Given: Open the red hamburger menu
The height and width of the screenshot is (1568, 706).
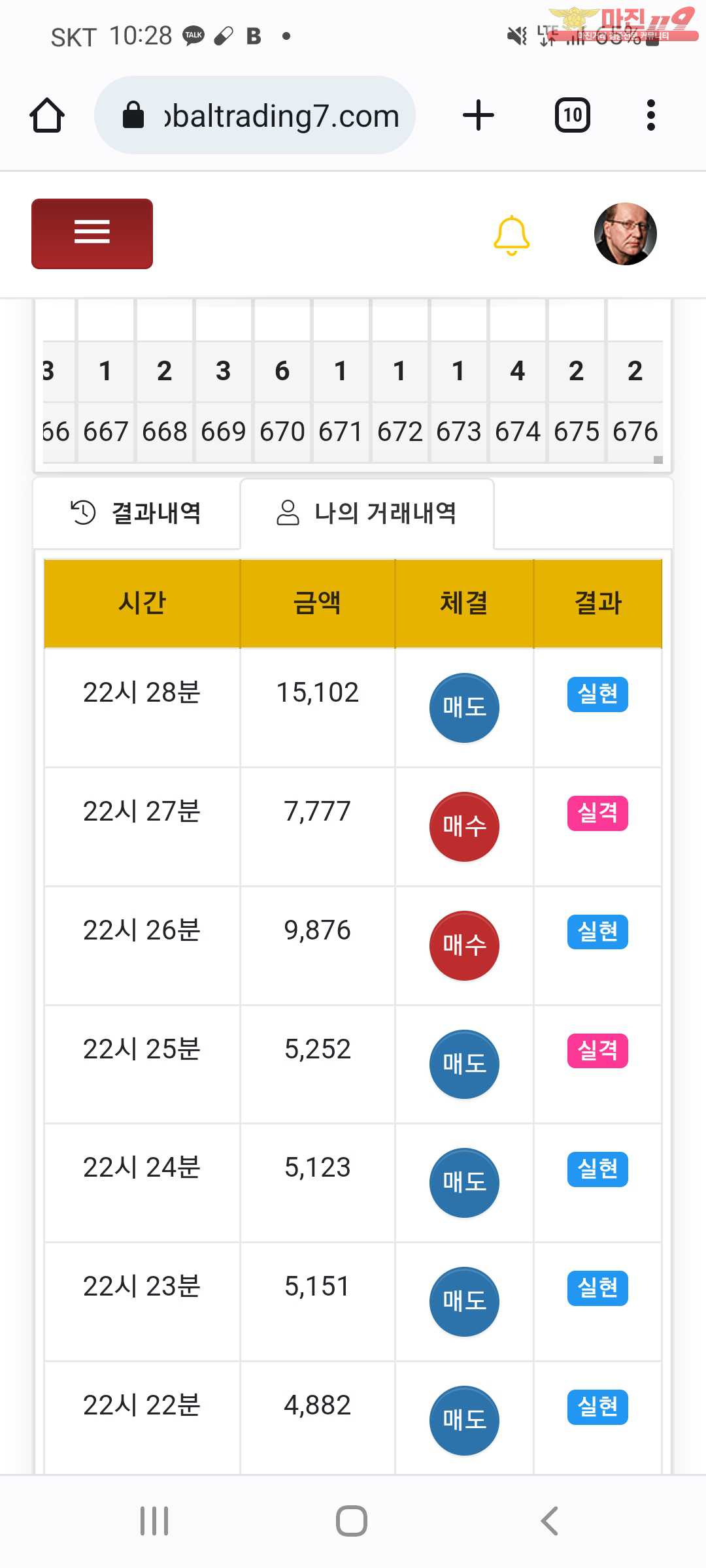Looking at the screenshot, I should tap(92, 233).
